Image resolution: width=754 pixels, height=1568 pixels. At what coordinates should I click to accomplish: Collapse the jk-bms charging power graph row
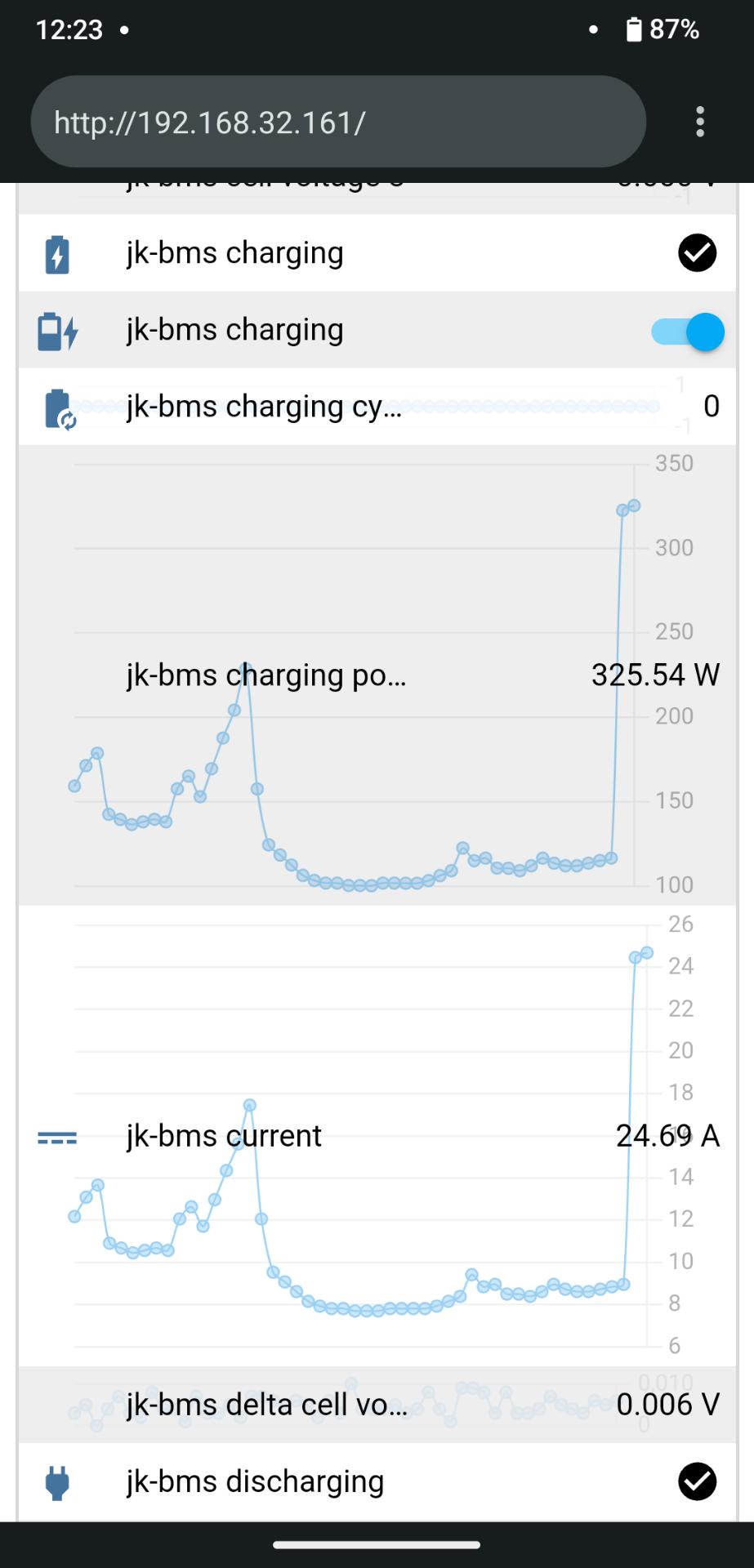click(x=265, y=676)
